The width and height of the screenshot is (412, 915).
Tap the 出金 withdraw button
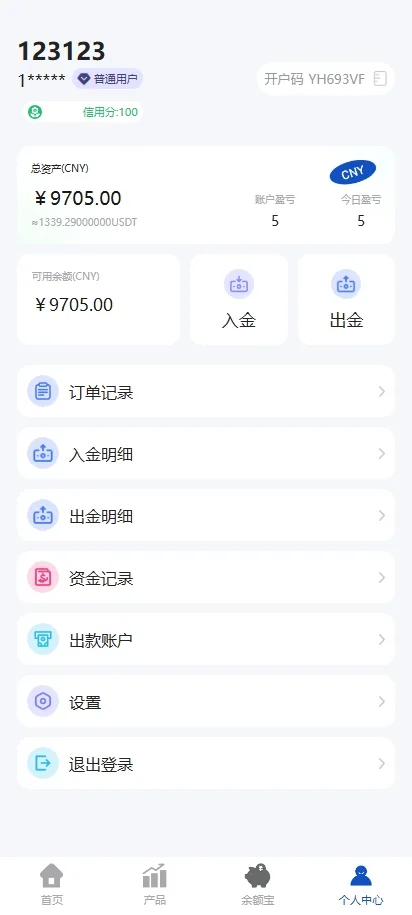(346, 299)
